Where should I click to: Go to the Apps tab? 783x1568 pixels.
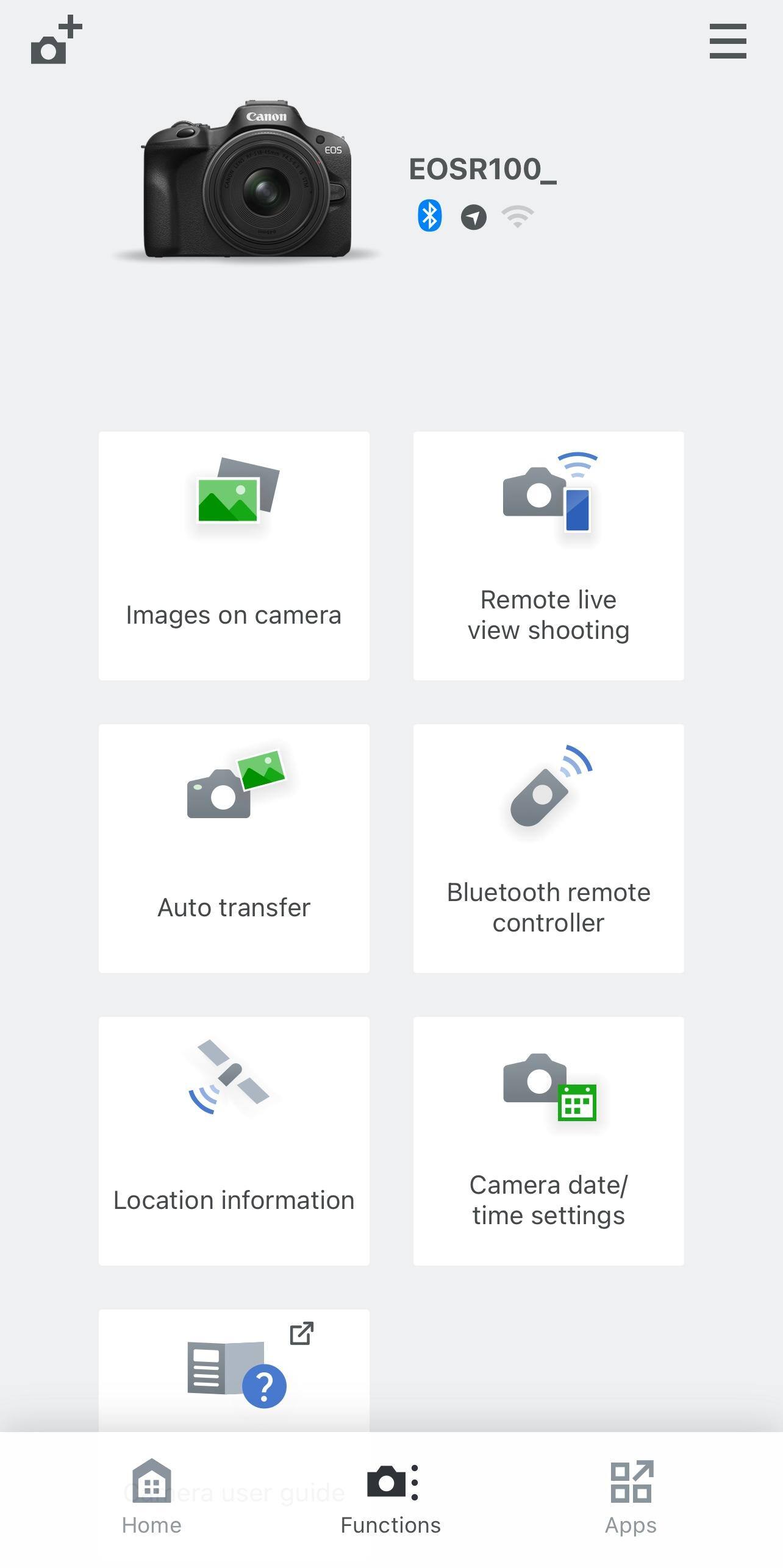[631, 1497]
